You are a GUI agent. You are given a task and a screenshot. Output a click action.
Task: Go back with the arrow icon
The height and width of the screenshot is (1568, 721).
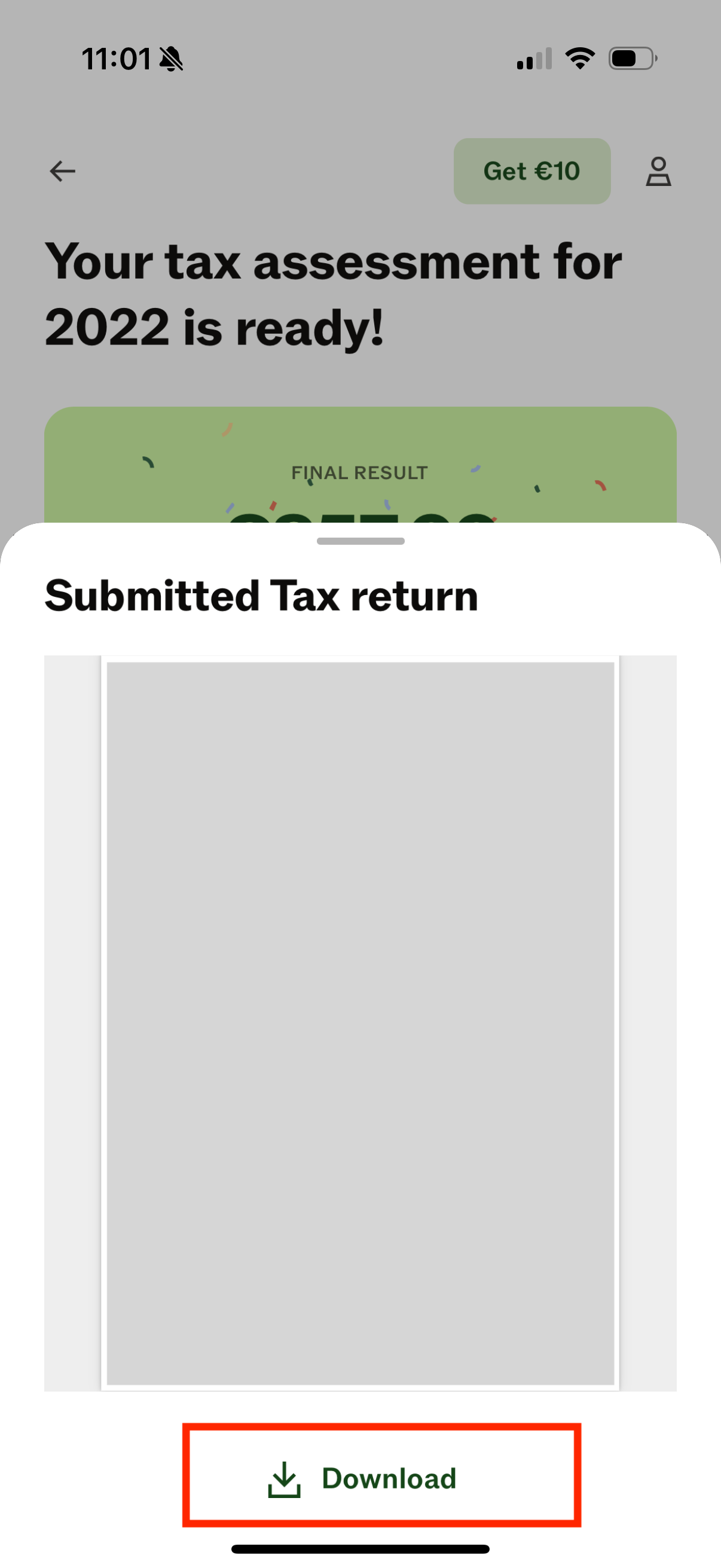pyautogui.click(x=62, y=171)
